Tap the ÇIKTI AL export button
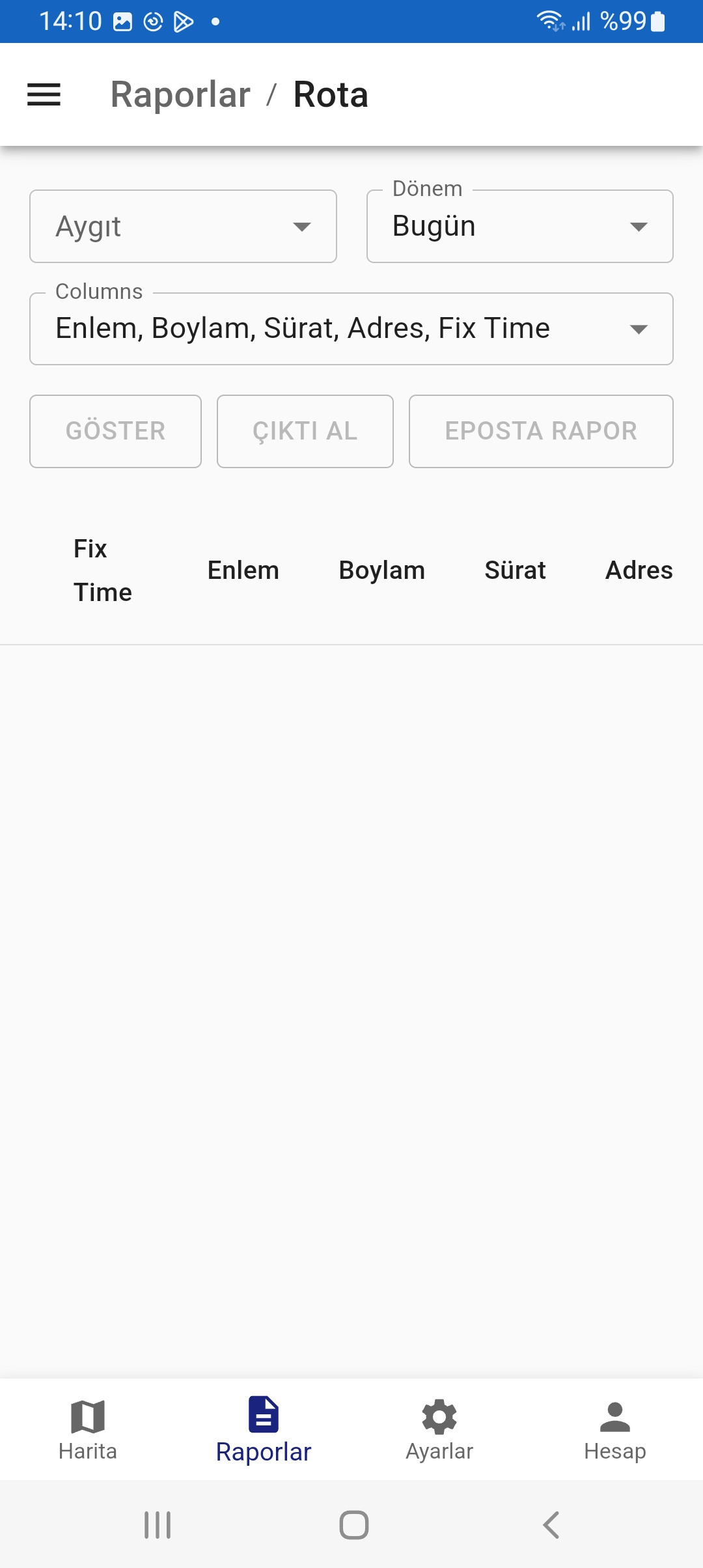The height and width of the screenshot is (1568, 703). pos(305,431)
